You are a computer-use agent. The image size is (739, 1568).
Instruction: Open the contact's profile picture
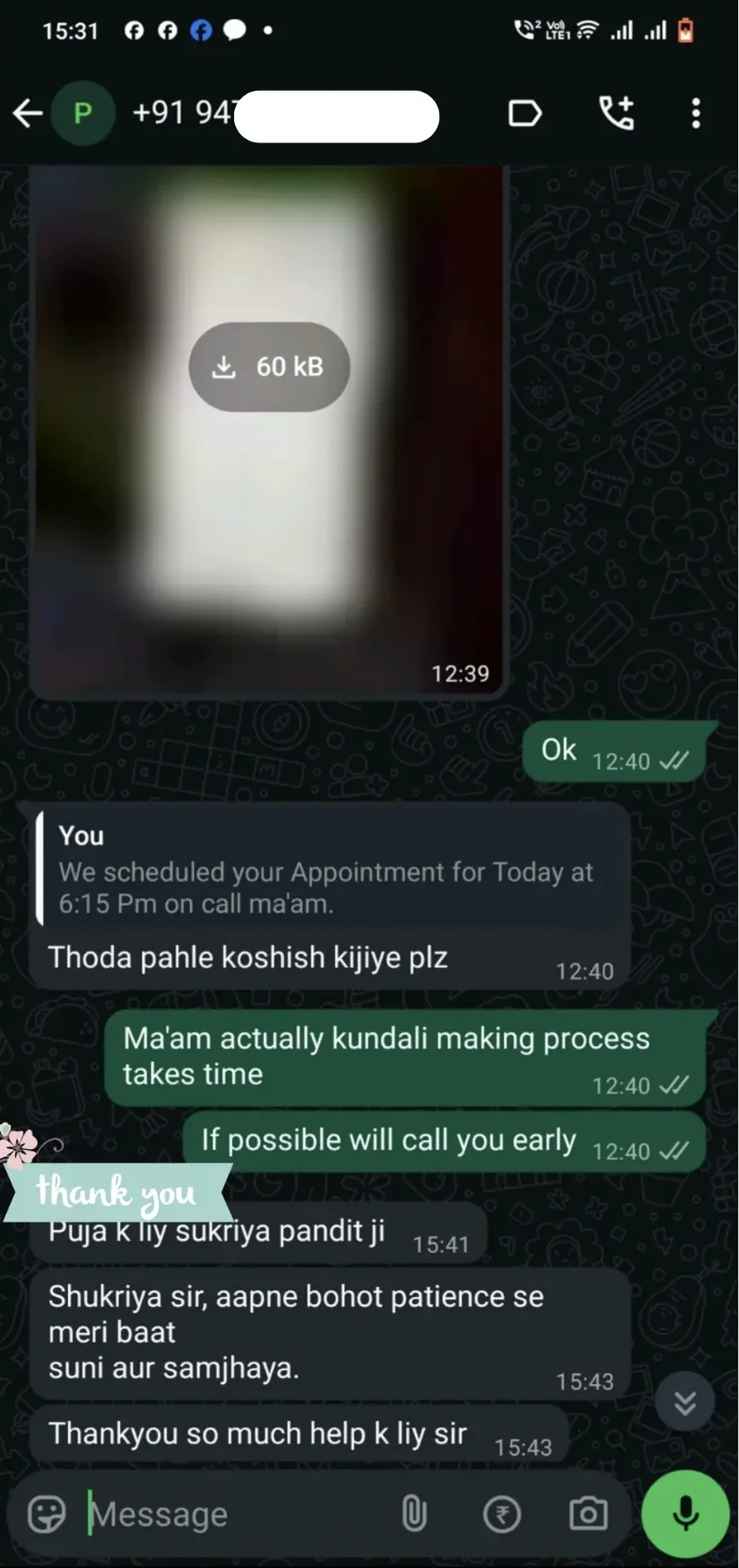click(x=82, y=113)
